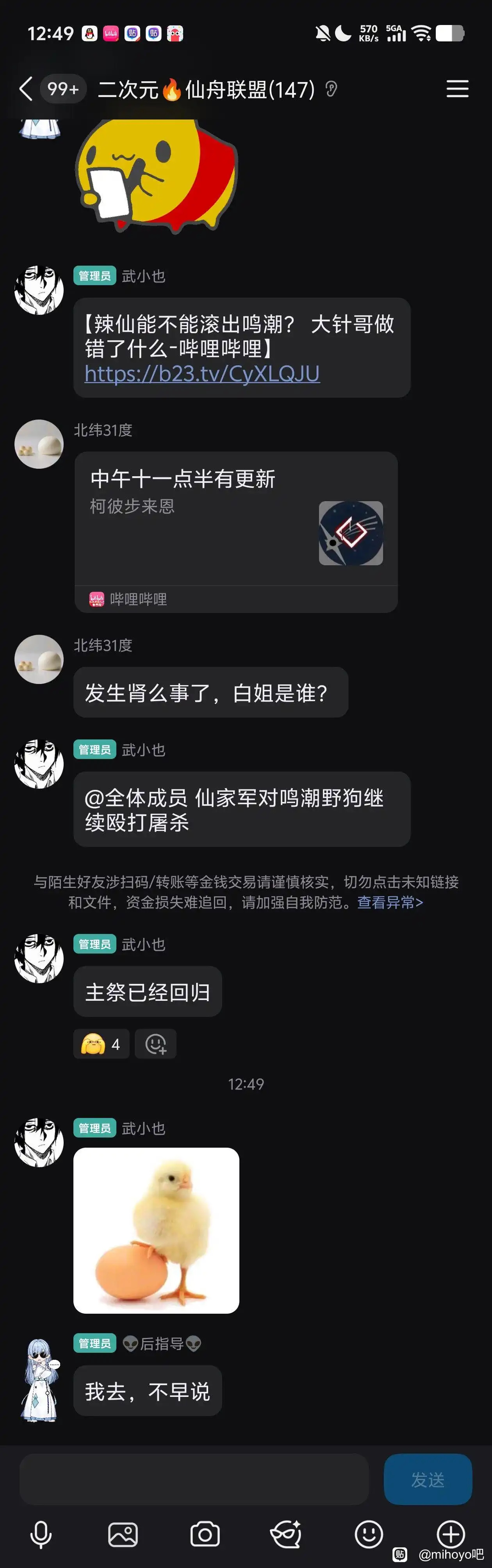Image resolution: width=492 pixels, height=1568 pixels.
Task: Open the photo gallery picker
Action: (123, 1534)
